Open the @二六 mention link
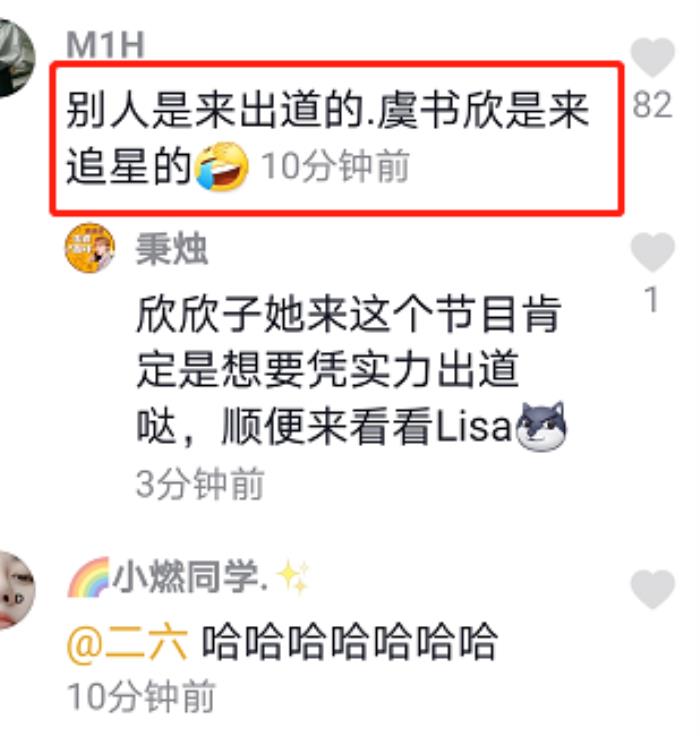The image size is (700, 736). click(127, 643)
